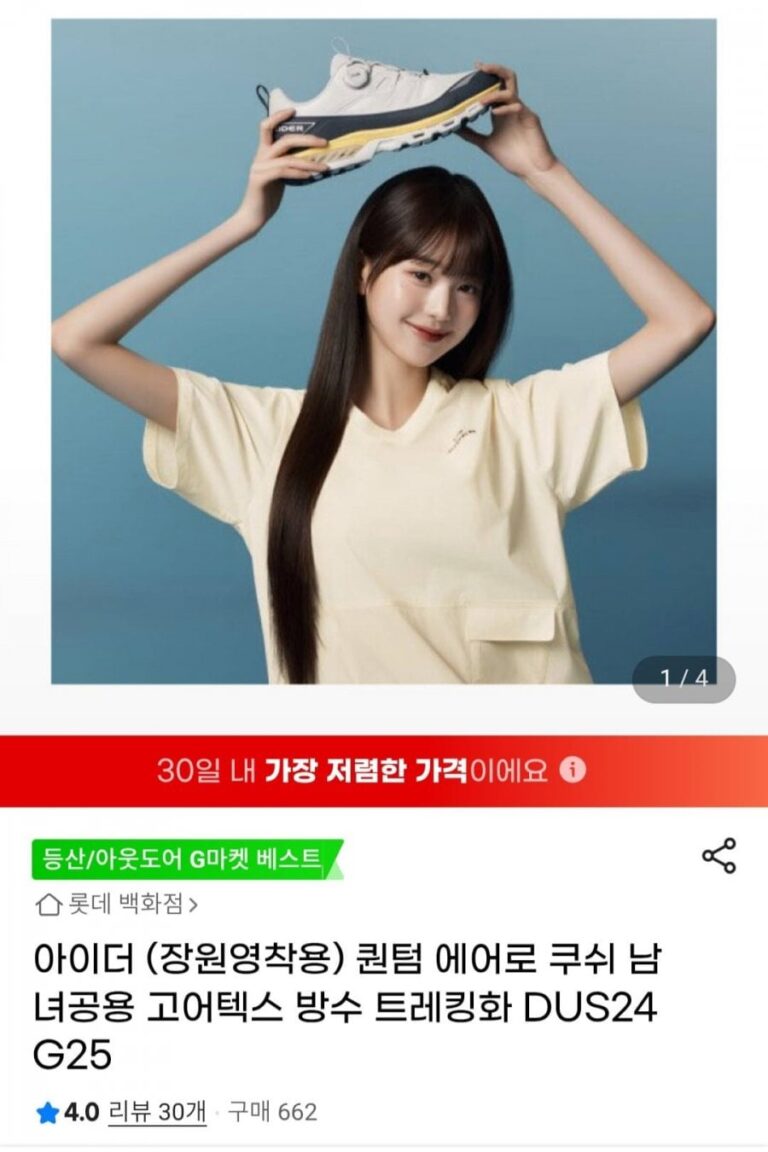The height and width of the screenshot is (1152, 768).
Task: Tap the info icon on the lowest price banner
Action: pyautogui.click(x=572, y=770)
